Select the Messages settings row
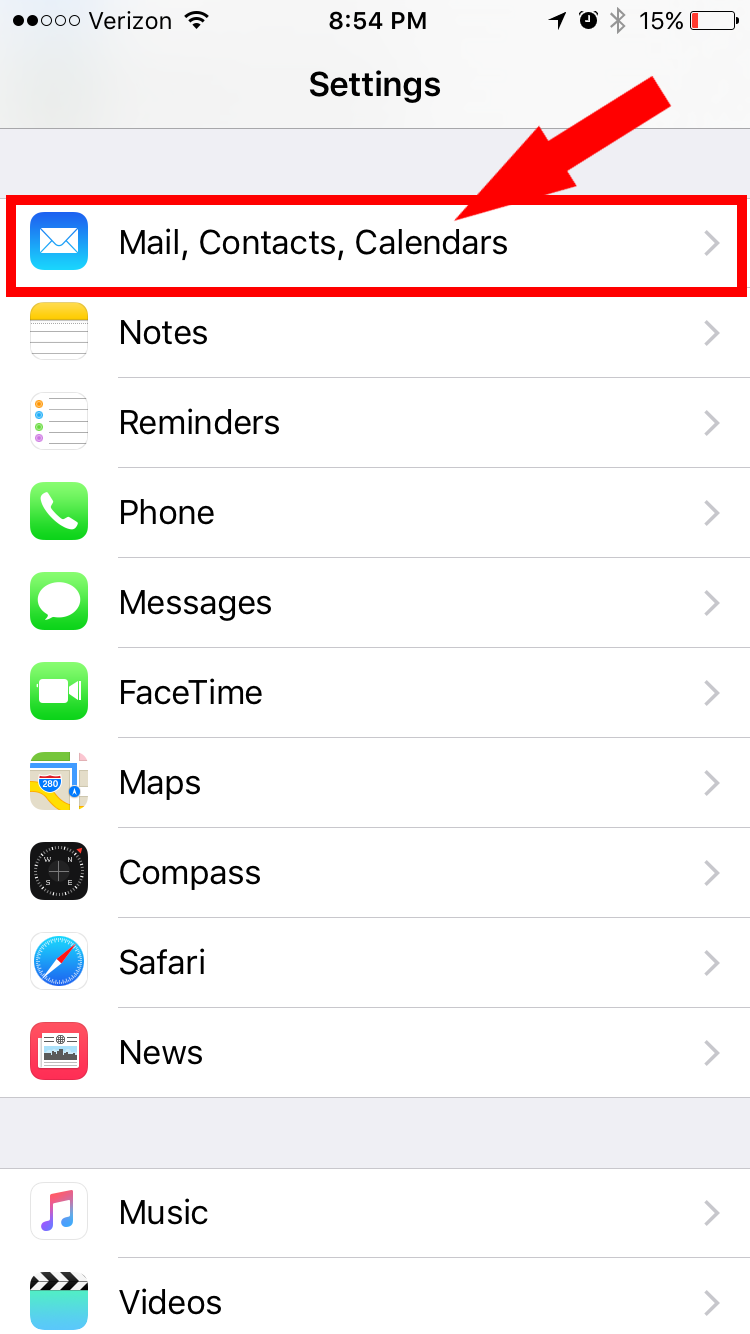 [x=375, y=603]
